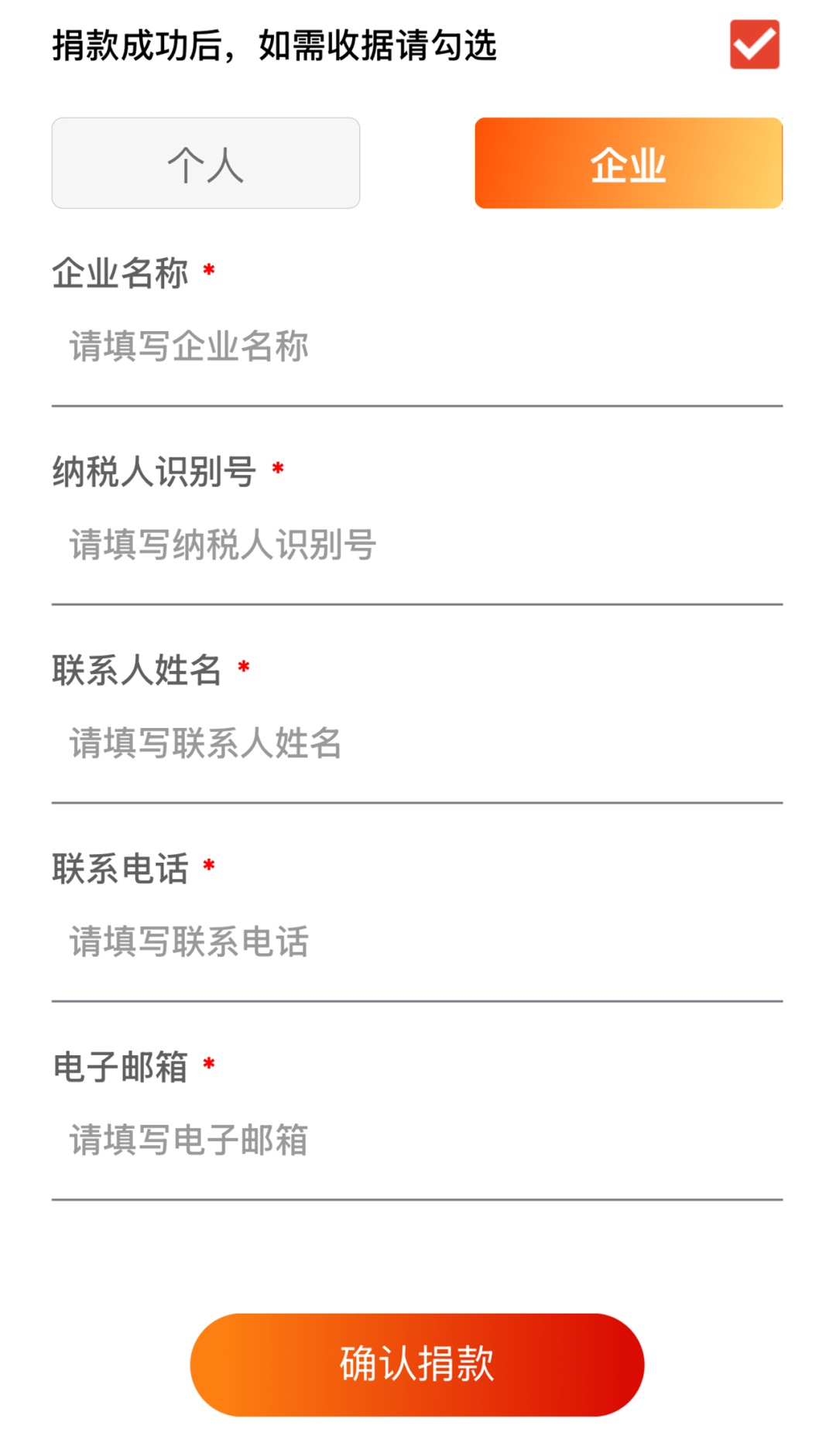This screenshot has height=1456, width=836.
Task: Tap the 联系电话 input field
Action: pos(417,942)
